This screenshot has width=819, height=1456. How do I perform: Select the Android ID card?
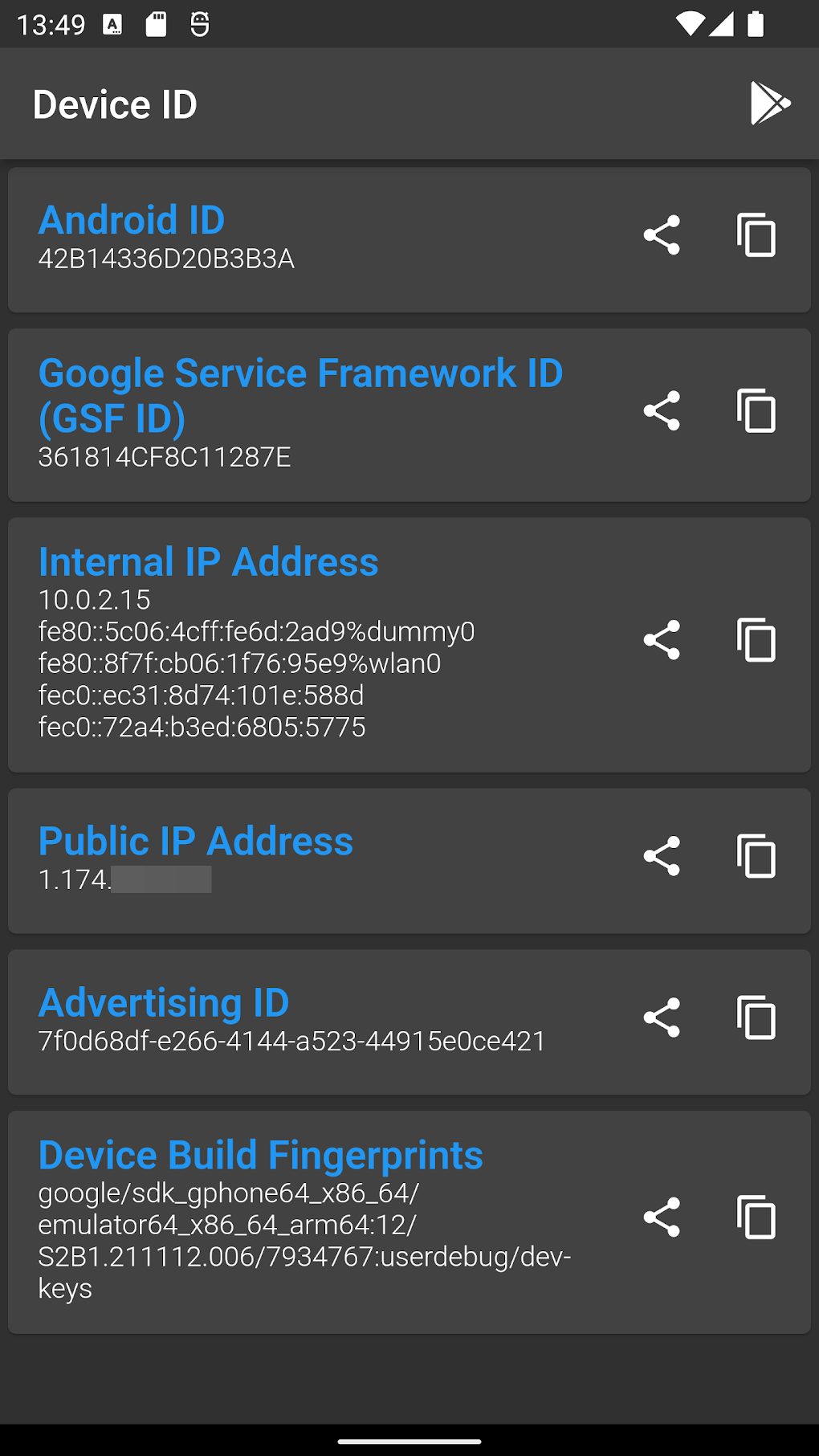321,237
